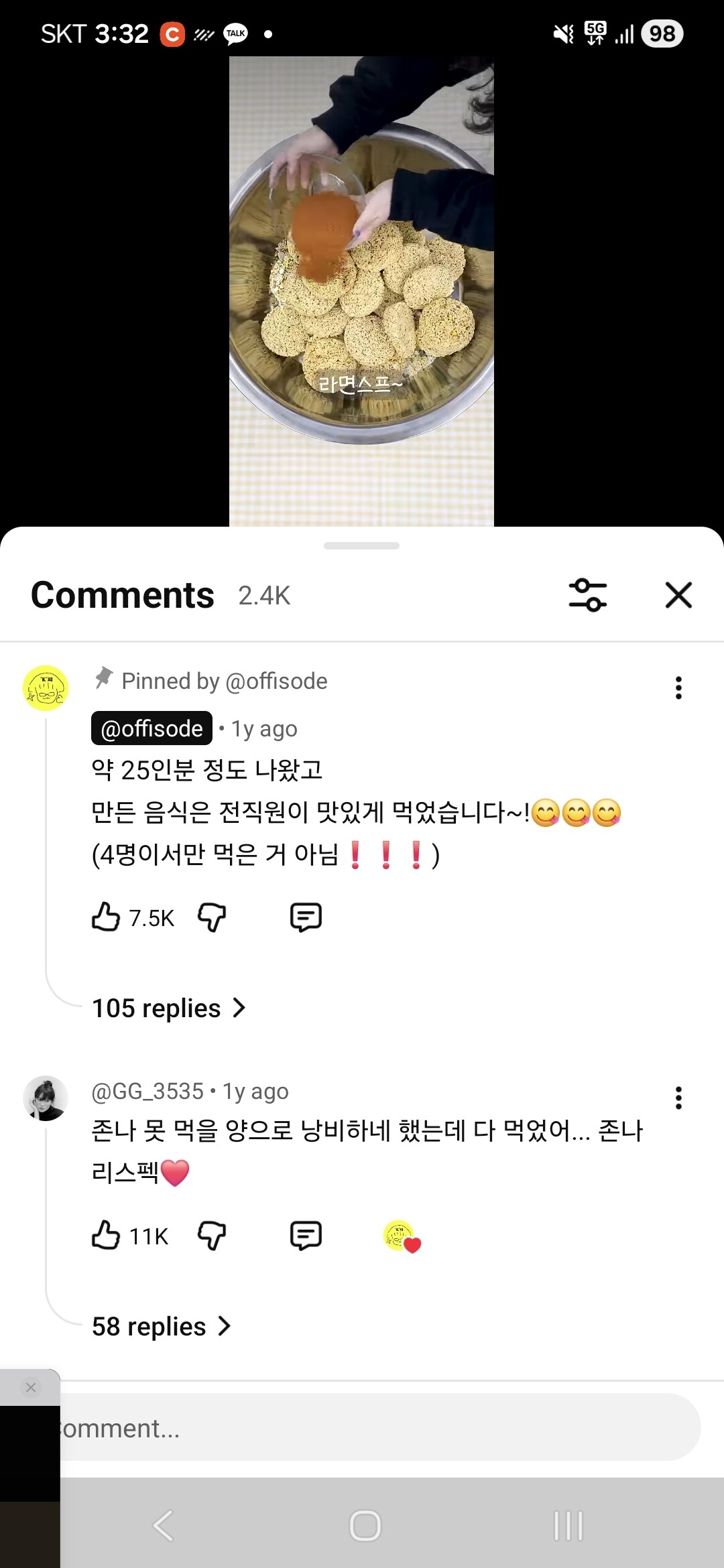Like the pinned comment by @offisode
This screenshot has width=724, height=1568.
(106, 917)
